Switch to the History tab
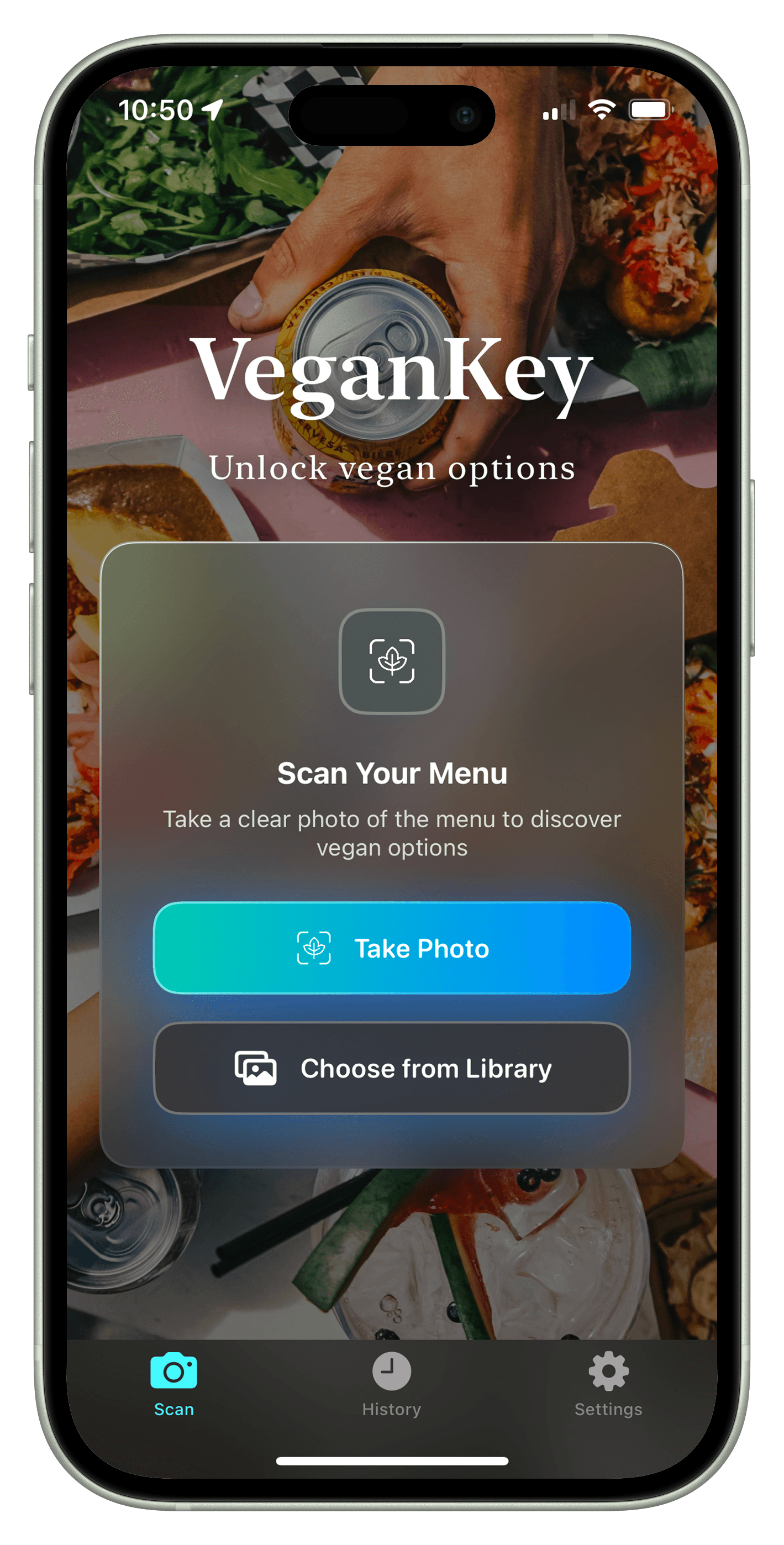The height and width of the screenshot is (1545, 784). tap(392, 1383)
